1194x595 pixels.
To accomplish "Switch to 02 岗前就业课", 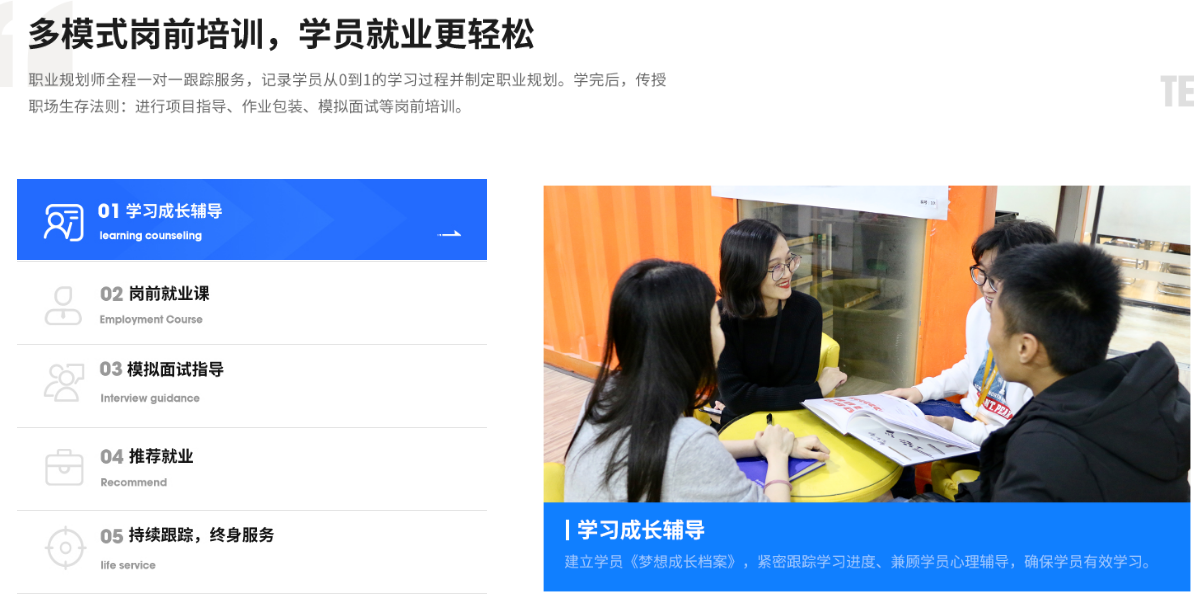I will click(251, 304).
